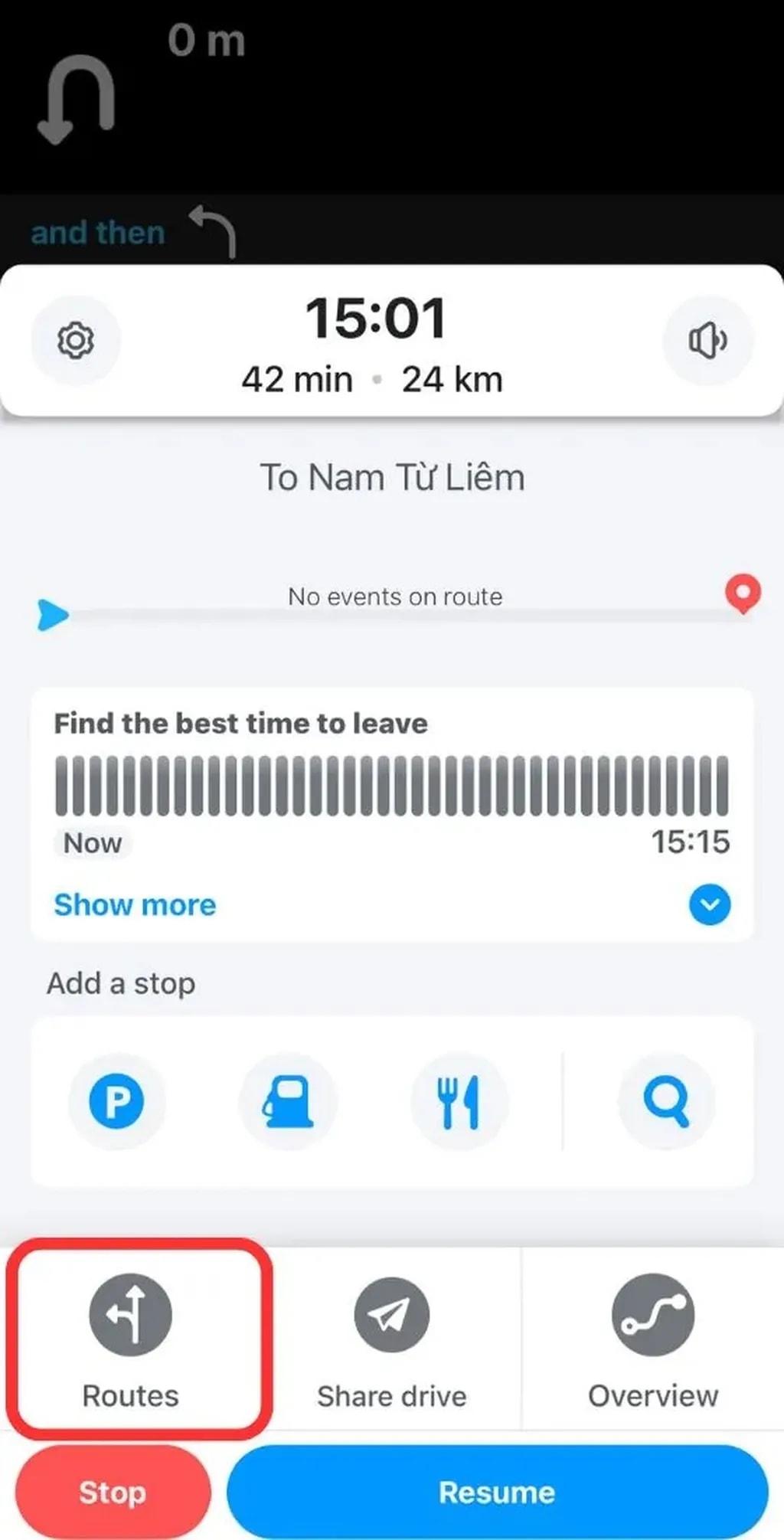Open search to add a custom stop

click(666, 1100)
